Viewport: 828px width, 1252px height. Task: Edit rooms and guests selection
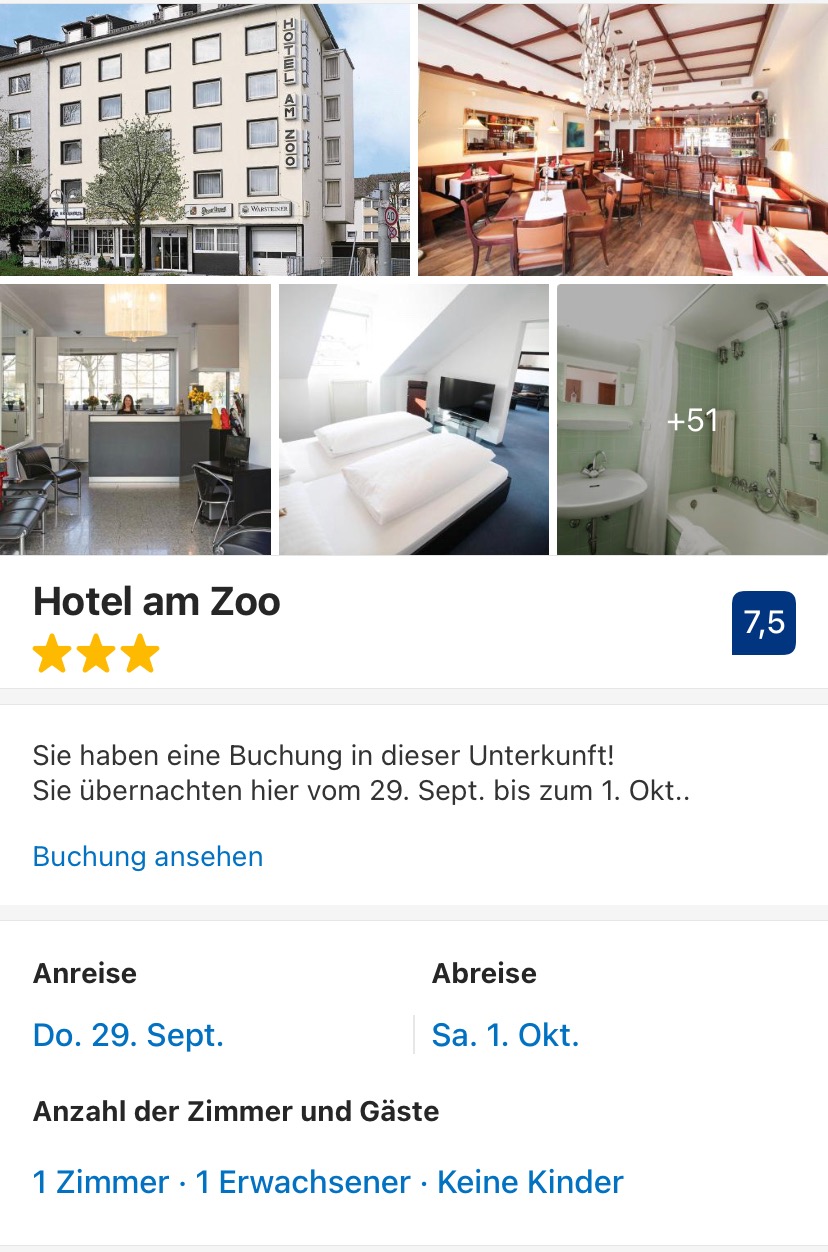coord(328,1182)
